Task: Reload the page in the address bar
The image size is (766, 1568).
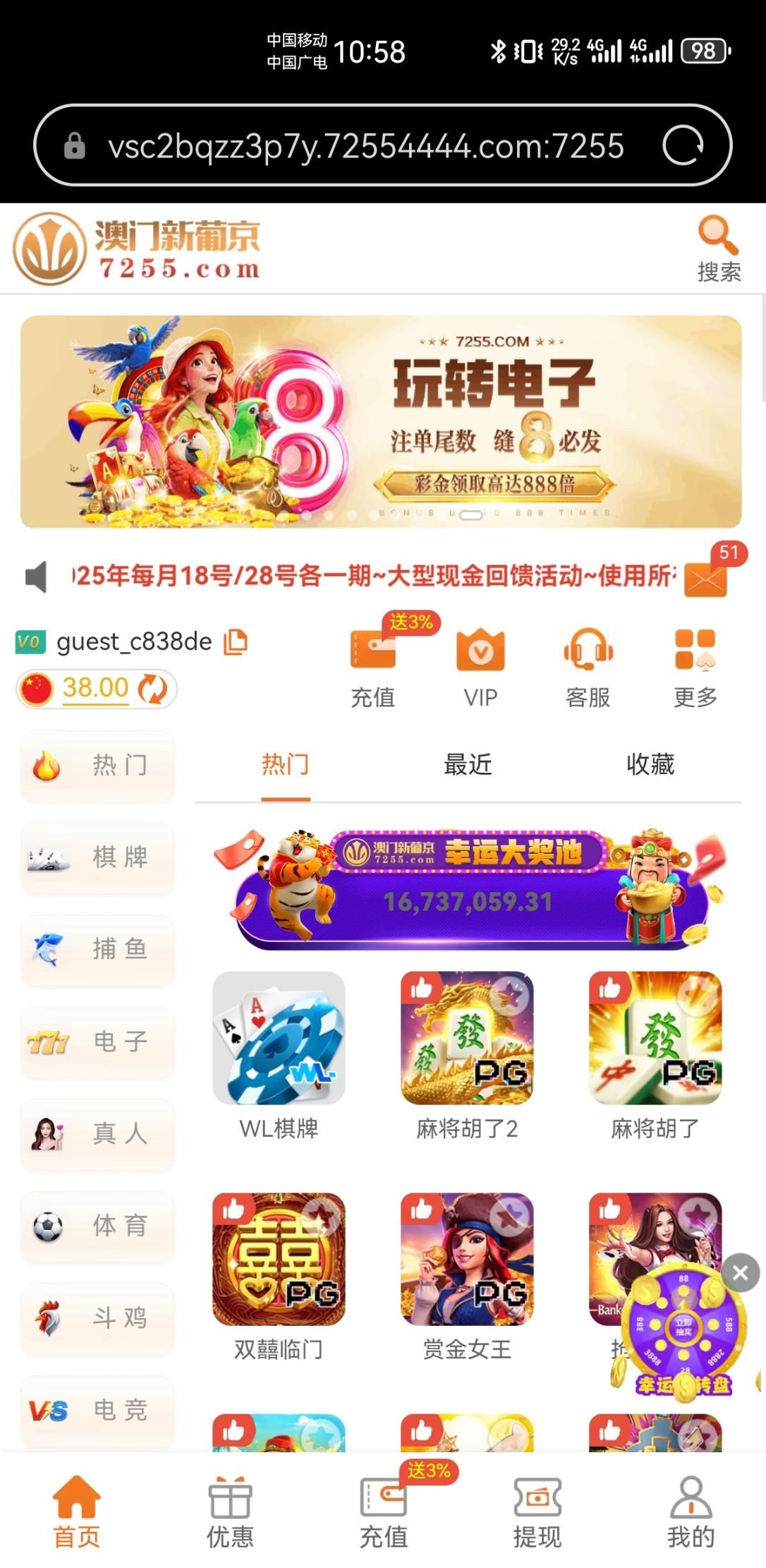Action: (682, 145)
